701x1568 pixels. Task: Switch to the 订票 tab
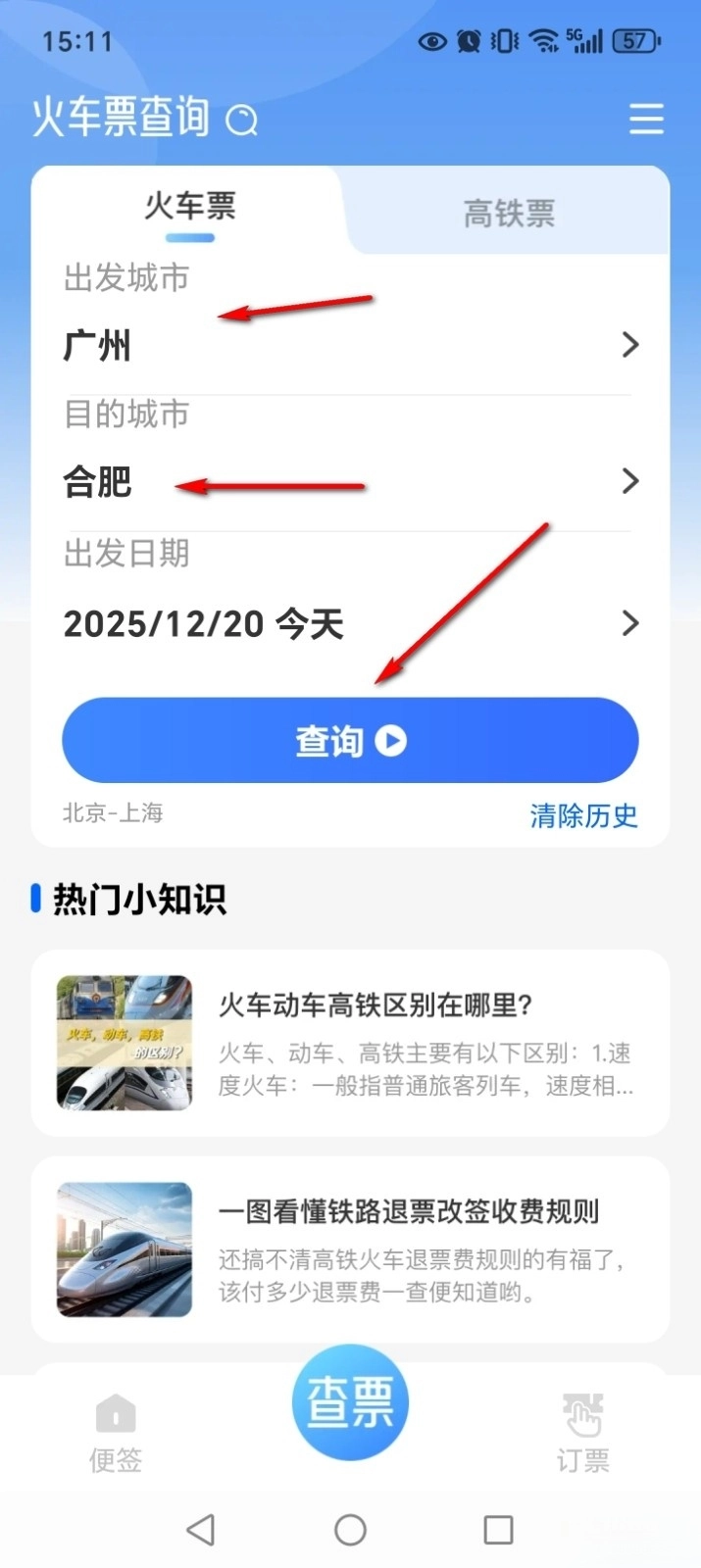click(x=582, y=1434)
